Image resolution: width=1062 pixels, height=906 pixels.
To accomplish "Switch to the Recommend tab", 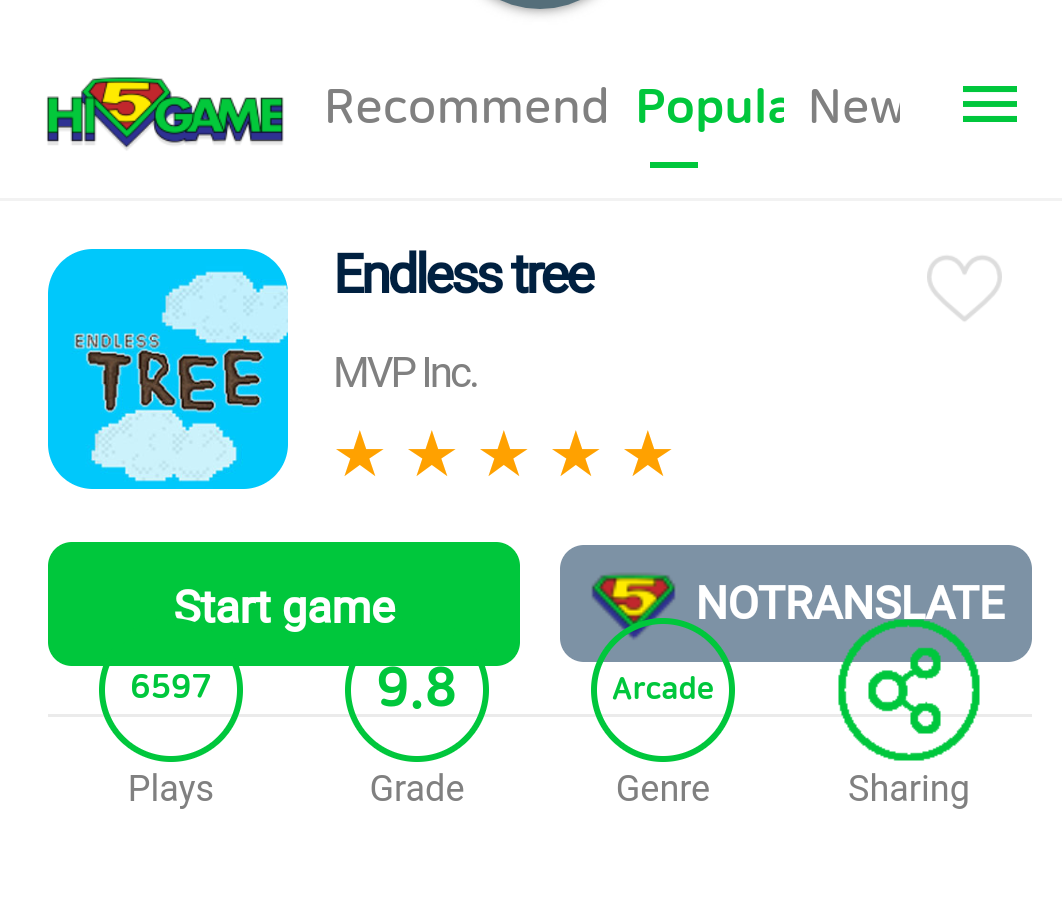I will tap(466, 107).
